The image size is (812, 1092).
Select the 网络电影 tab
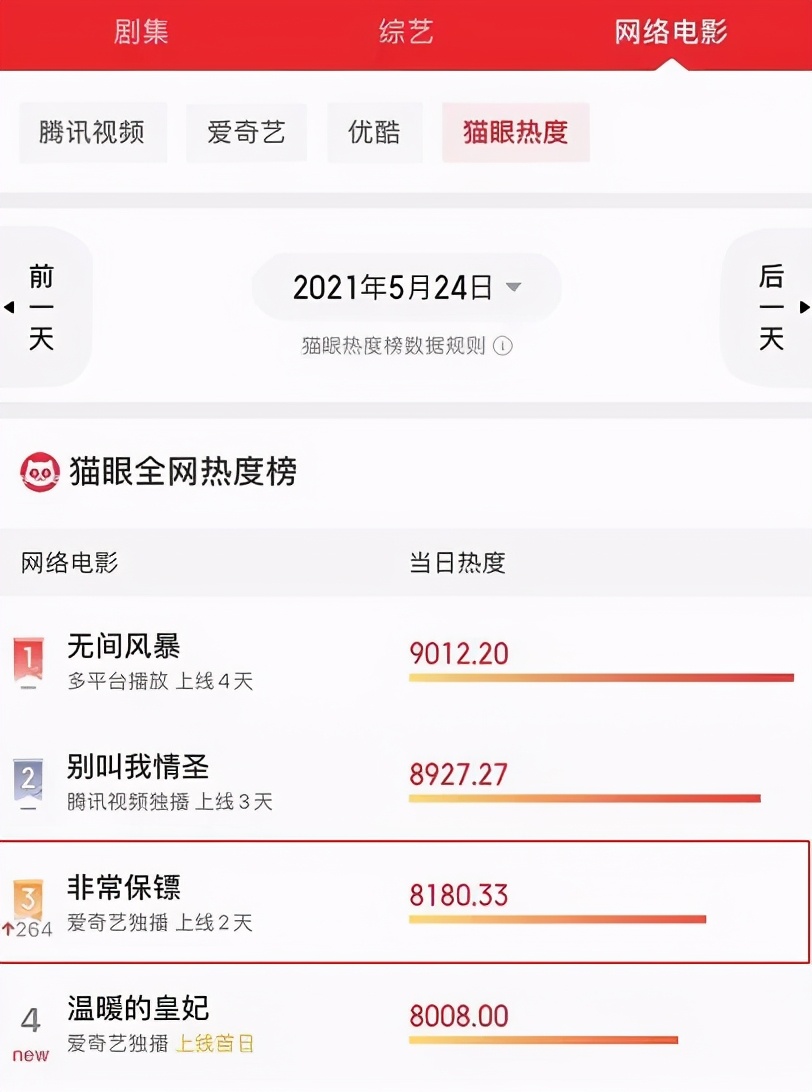tap(670, 33)
